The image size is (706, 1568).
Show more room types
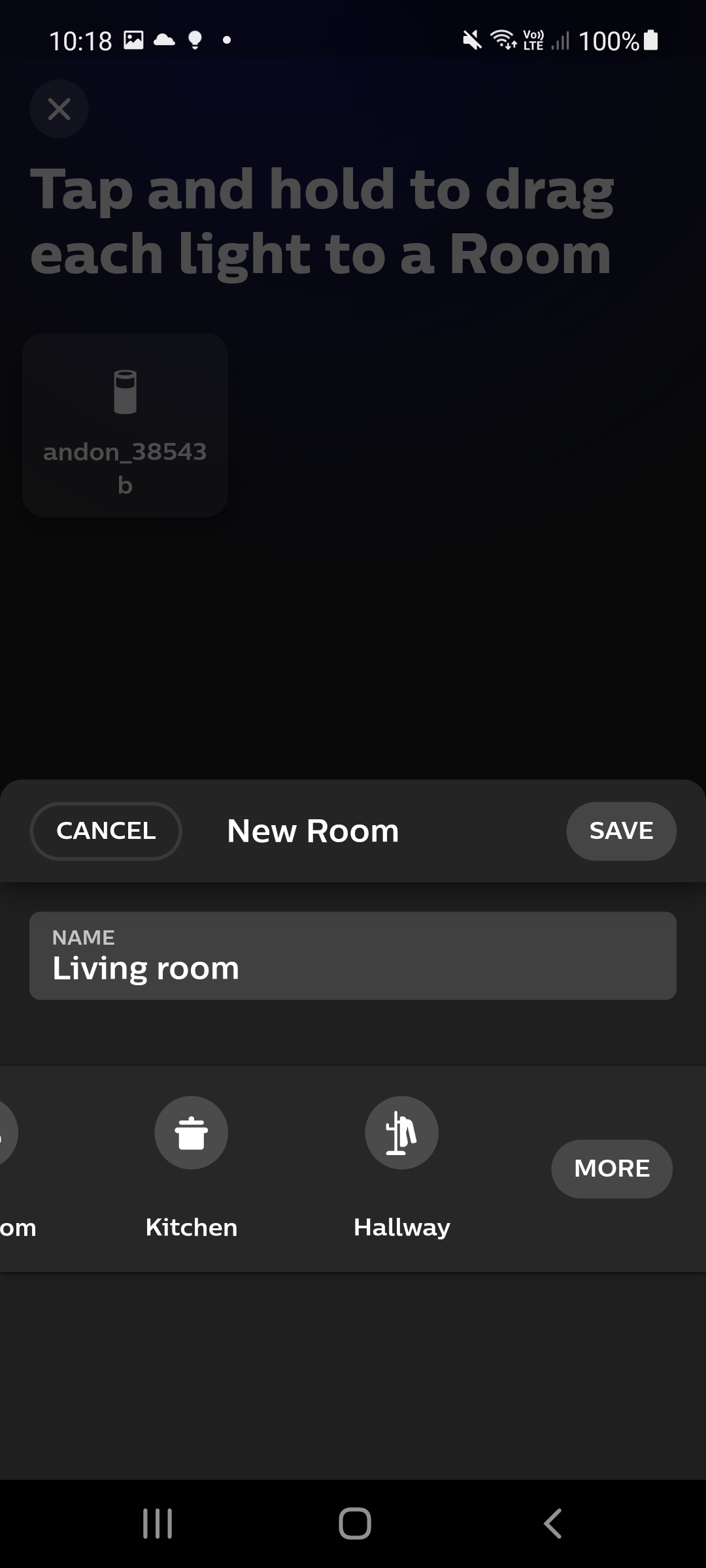(x=612, y=1169)
